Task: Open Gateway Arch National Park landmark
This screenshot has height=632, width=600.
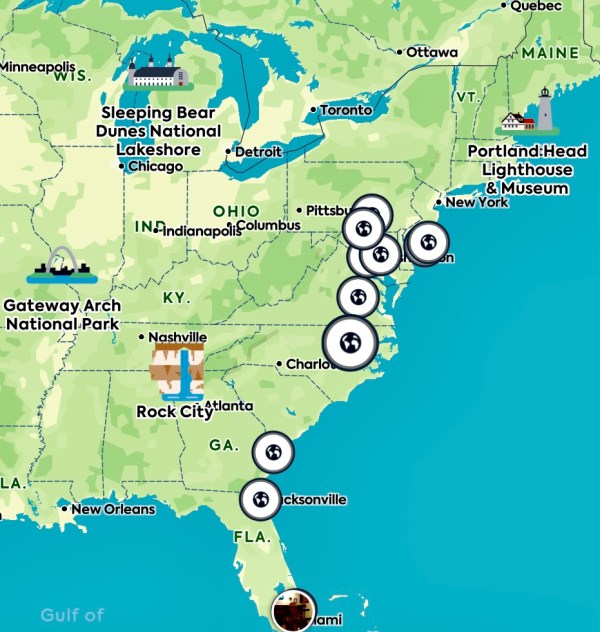Action: [x=62, y=267]
